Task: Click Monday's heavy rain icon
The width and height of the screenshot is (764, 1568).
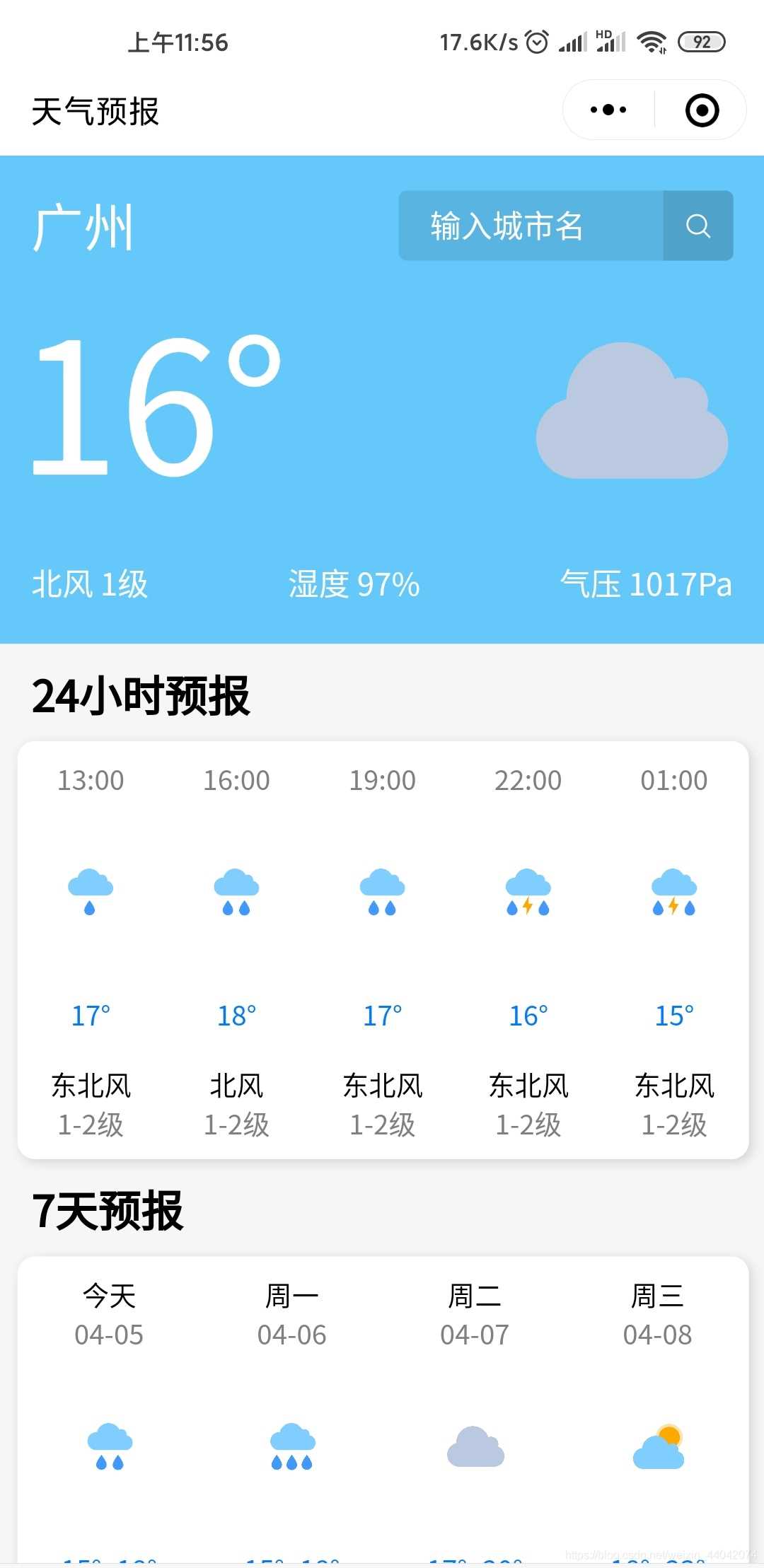Action: click(x=292, y=1448)
